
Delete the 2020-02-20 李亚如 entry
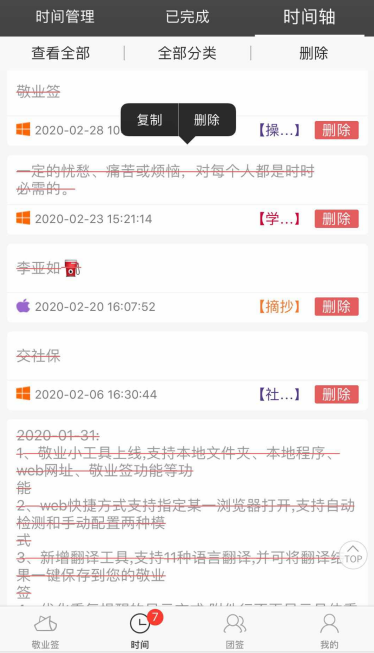pos(337,307)
